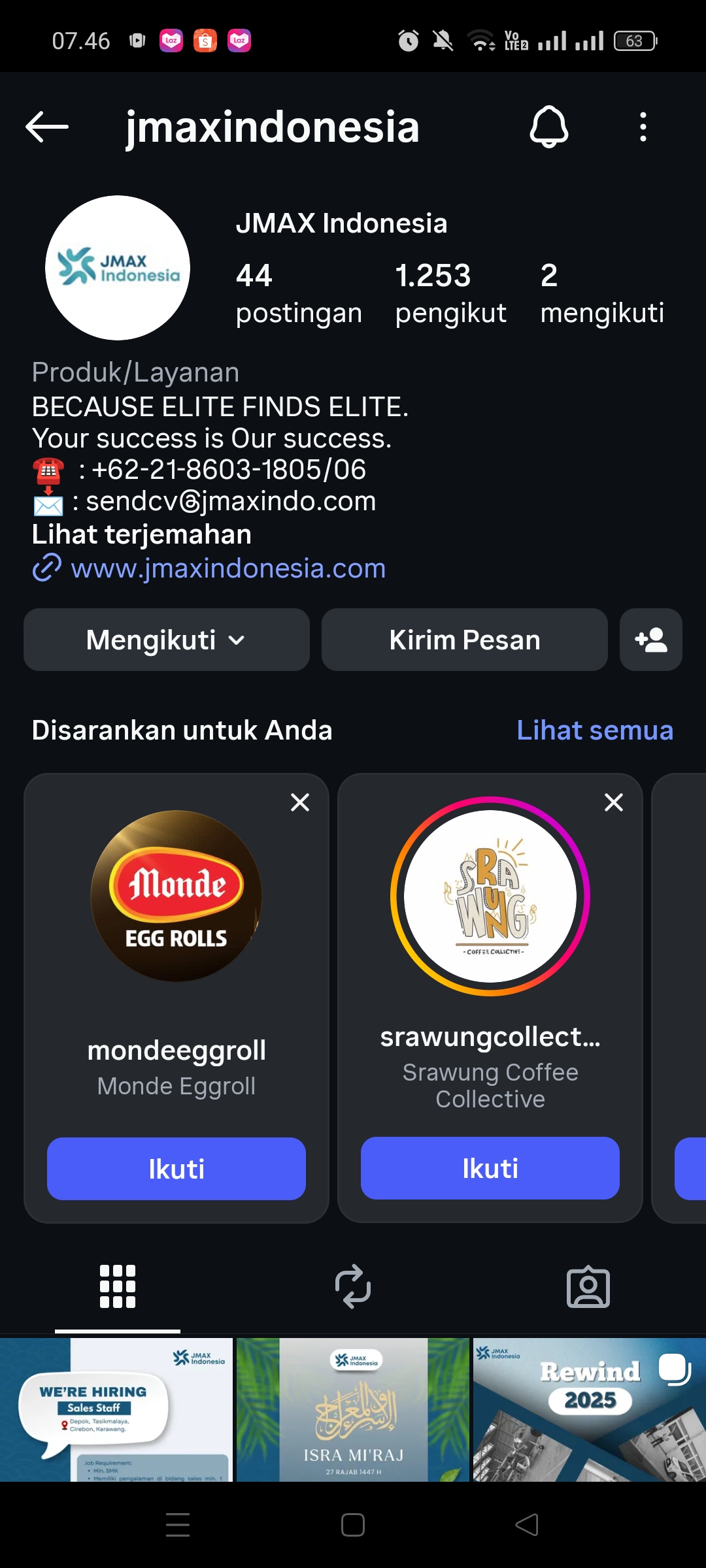
Task: Show the 1.253 pengikut list
Action: point(450,293)
